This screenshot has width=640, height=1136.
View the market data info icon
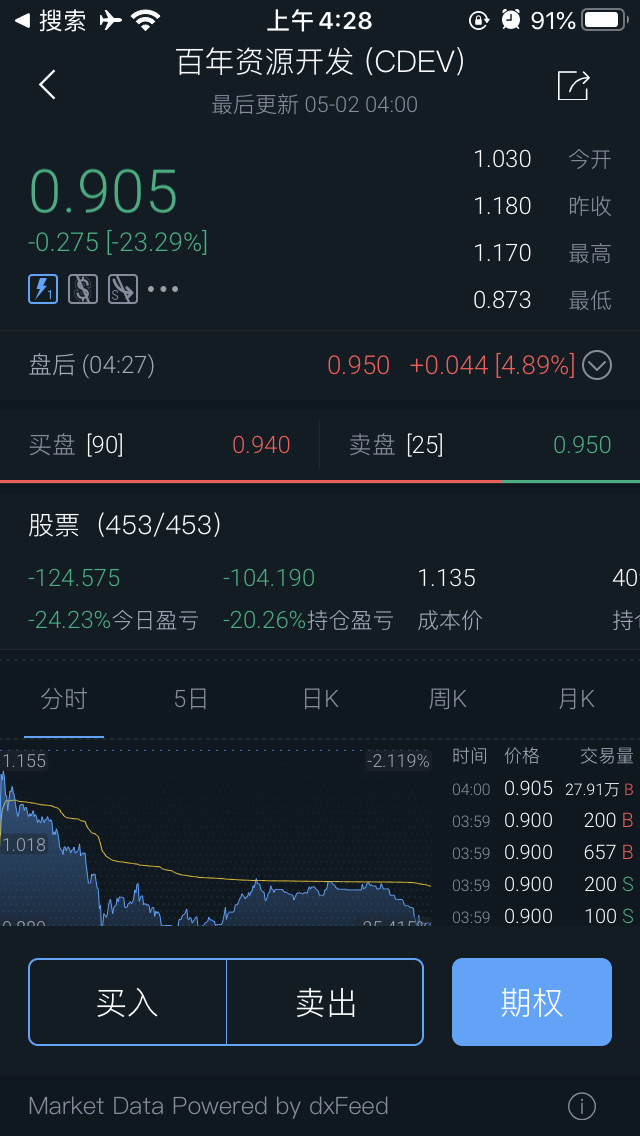pyautogui.click(x=582, y=1106)
